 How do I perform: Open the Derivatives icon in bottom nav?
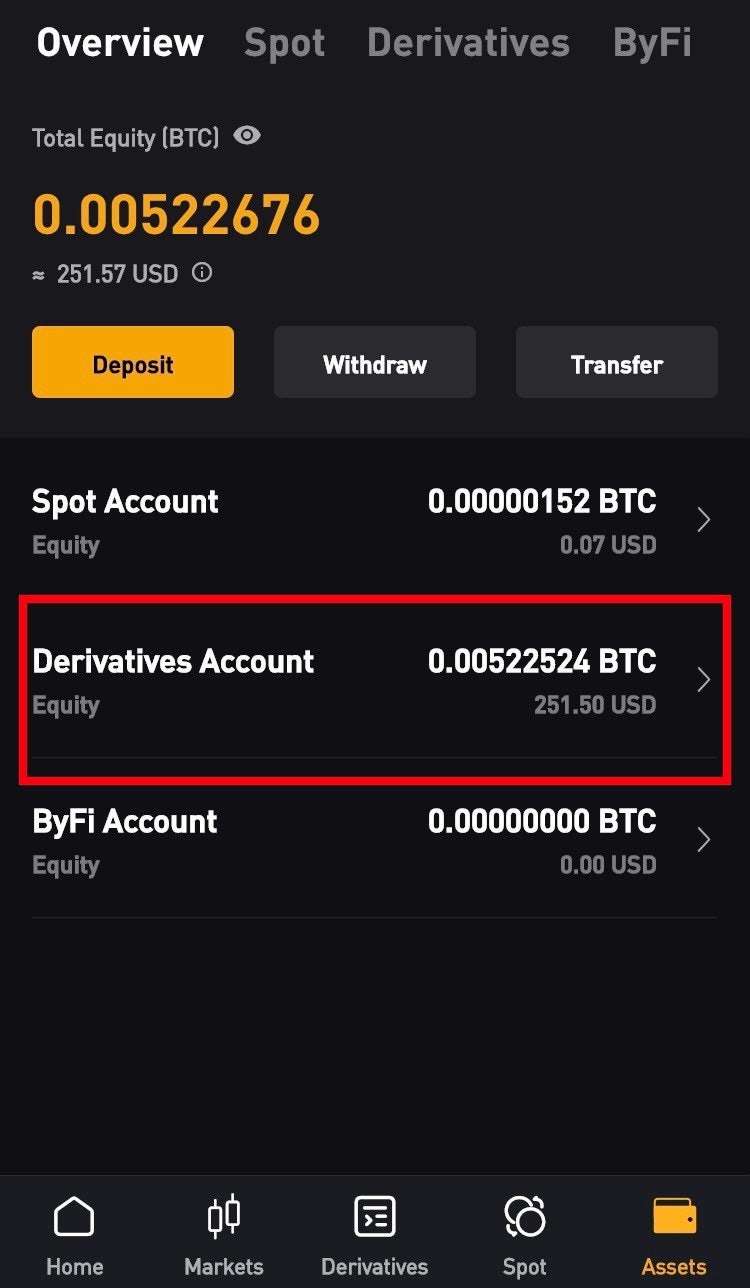point(374,1214)
